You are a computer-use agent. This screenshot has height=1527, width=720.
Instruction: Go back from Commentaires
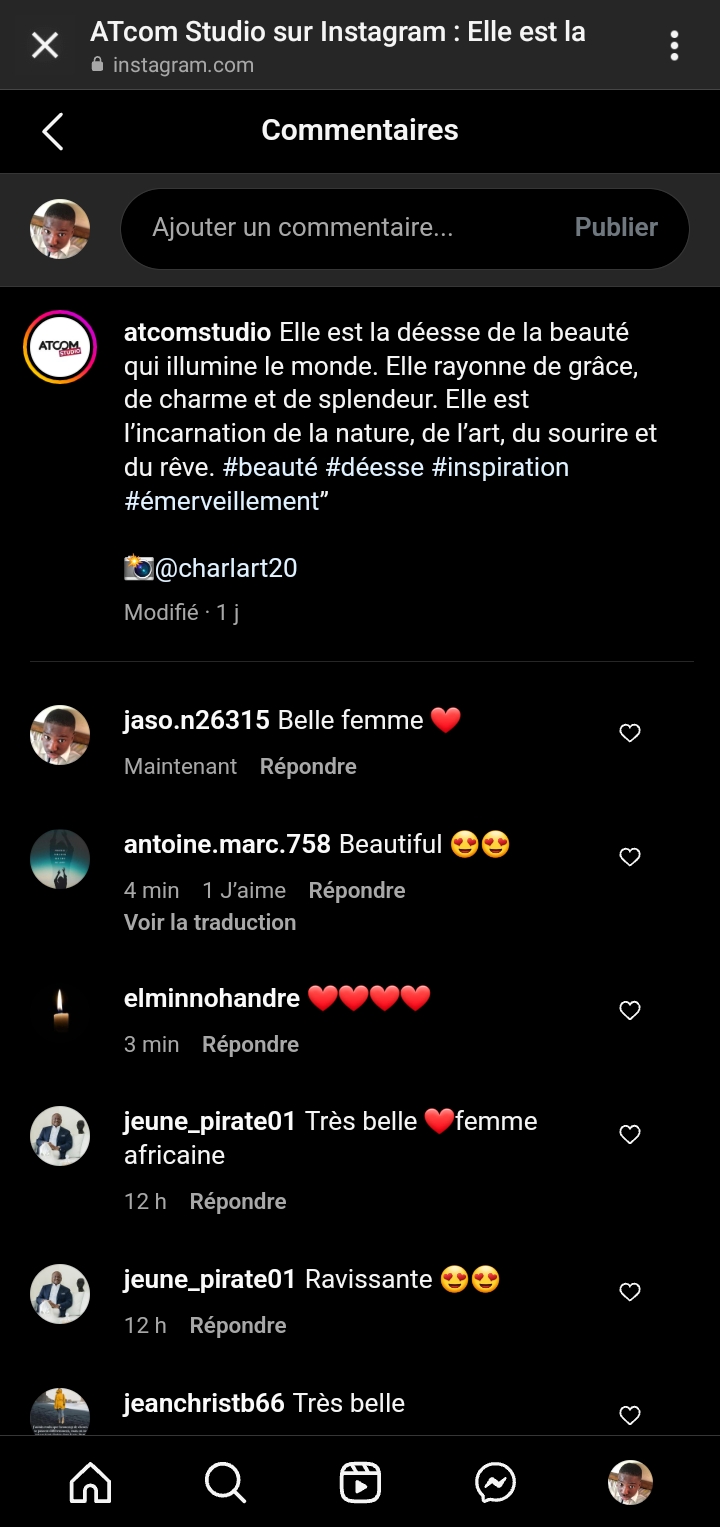click(53, 131)
